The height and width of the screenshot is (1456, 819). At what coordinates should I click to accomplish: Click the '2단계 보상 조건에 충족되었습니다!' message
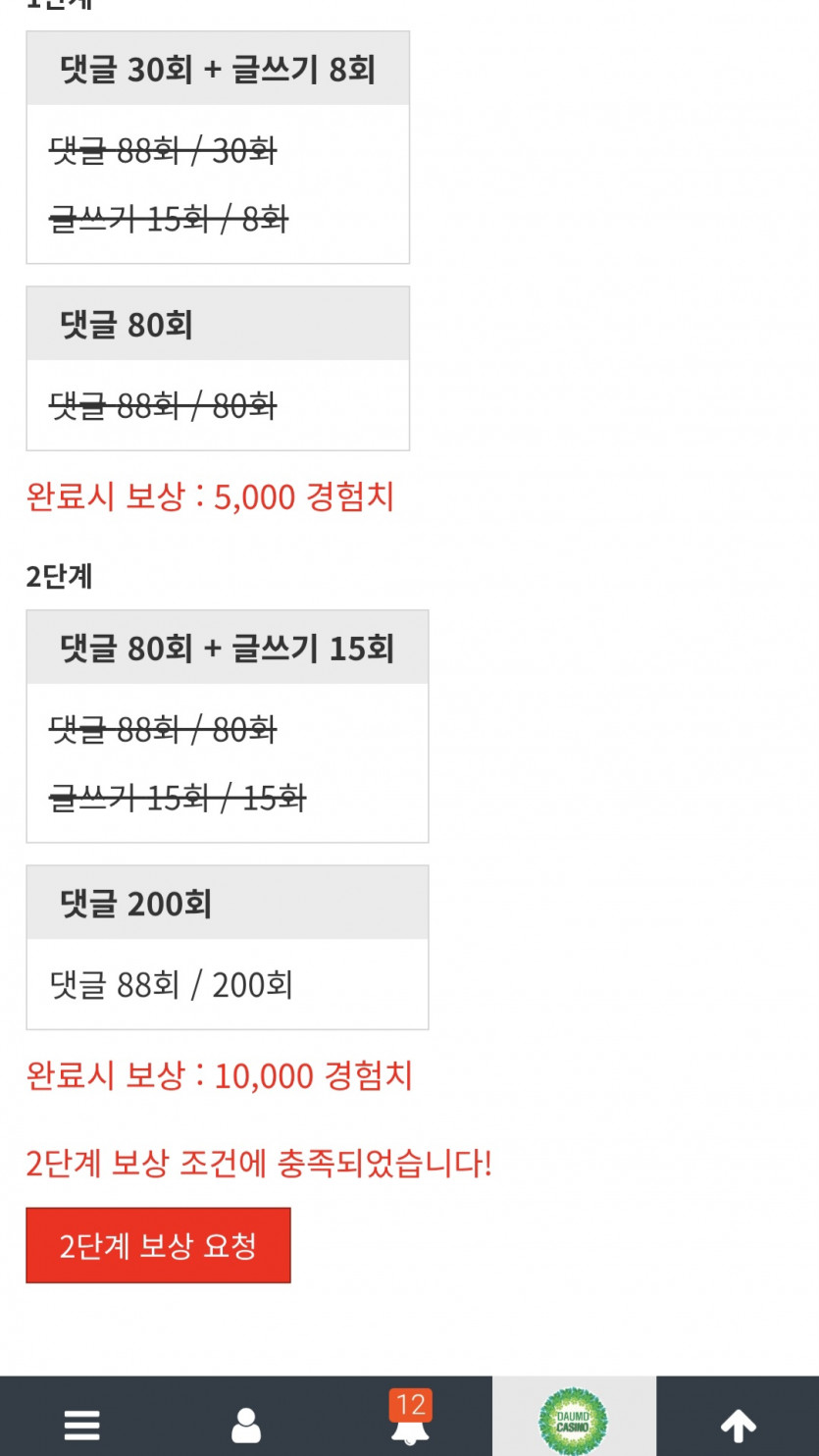click(260, 1165)
